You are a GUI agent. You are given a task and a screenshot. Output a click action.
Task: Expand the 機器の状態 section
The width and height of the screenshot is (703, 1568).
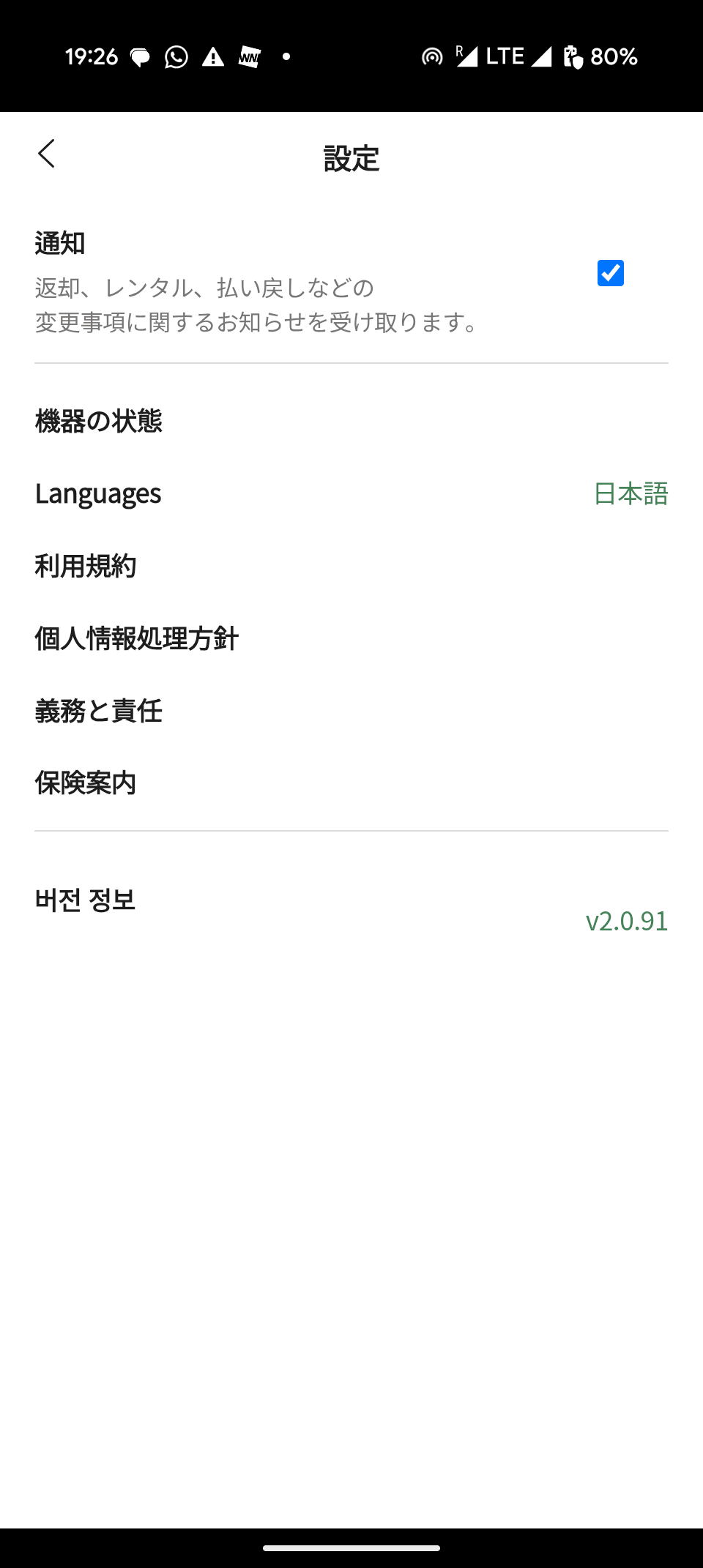click(x=100, y=421)
